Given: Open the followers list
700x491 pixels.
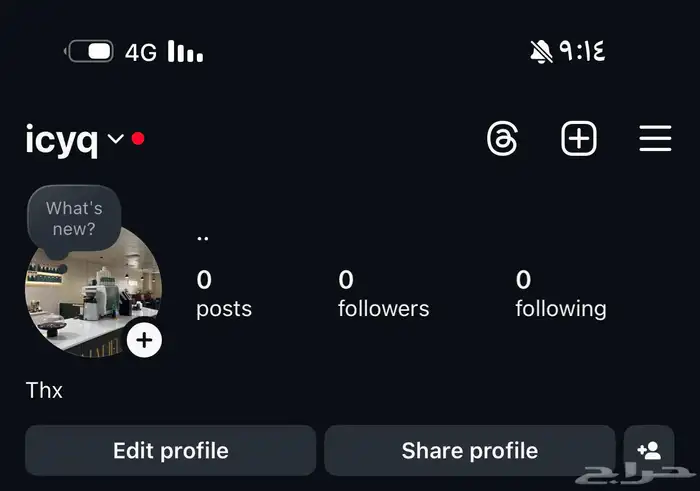Looking at the screenshot, I should (x=383, y=293).
